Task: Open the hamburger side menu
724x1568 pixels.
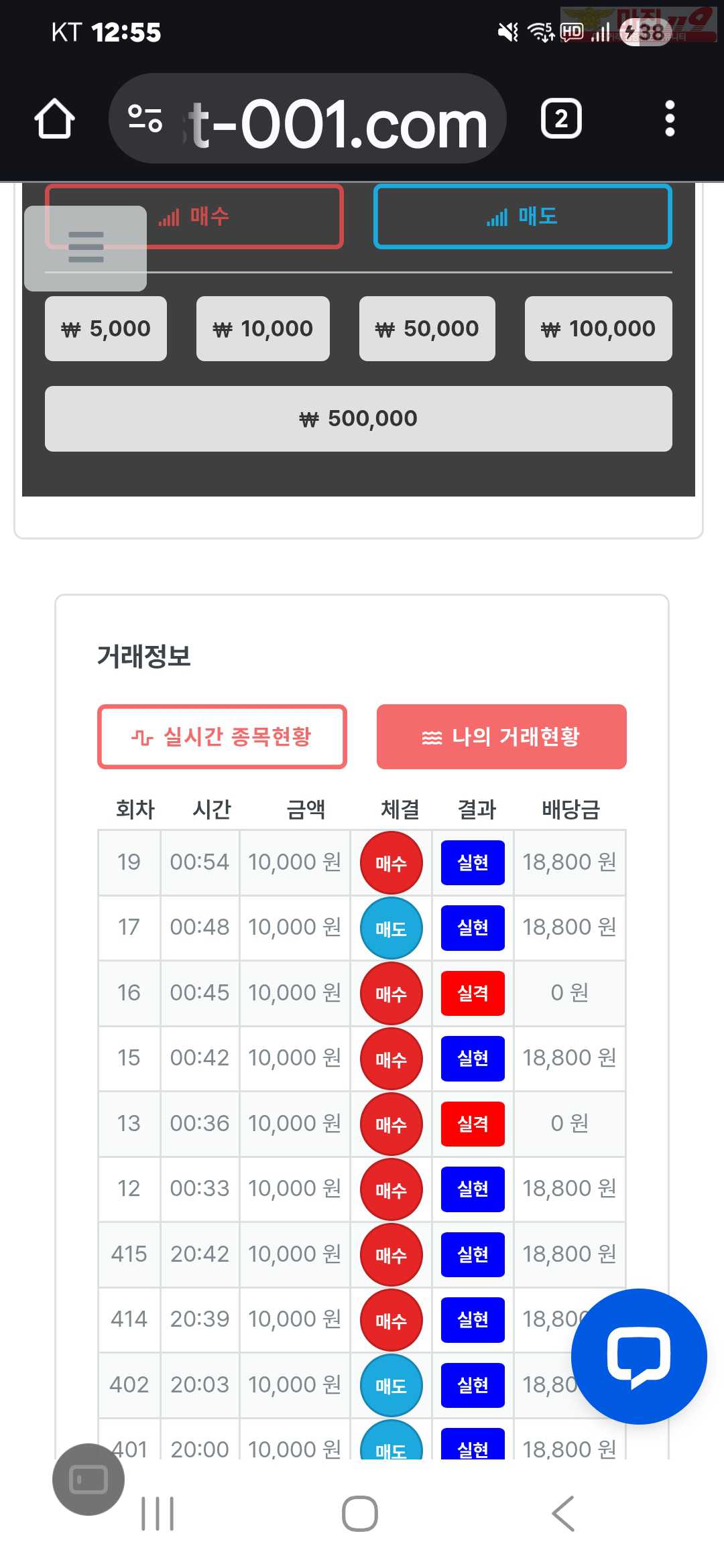Action: tap(86, 248)
